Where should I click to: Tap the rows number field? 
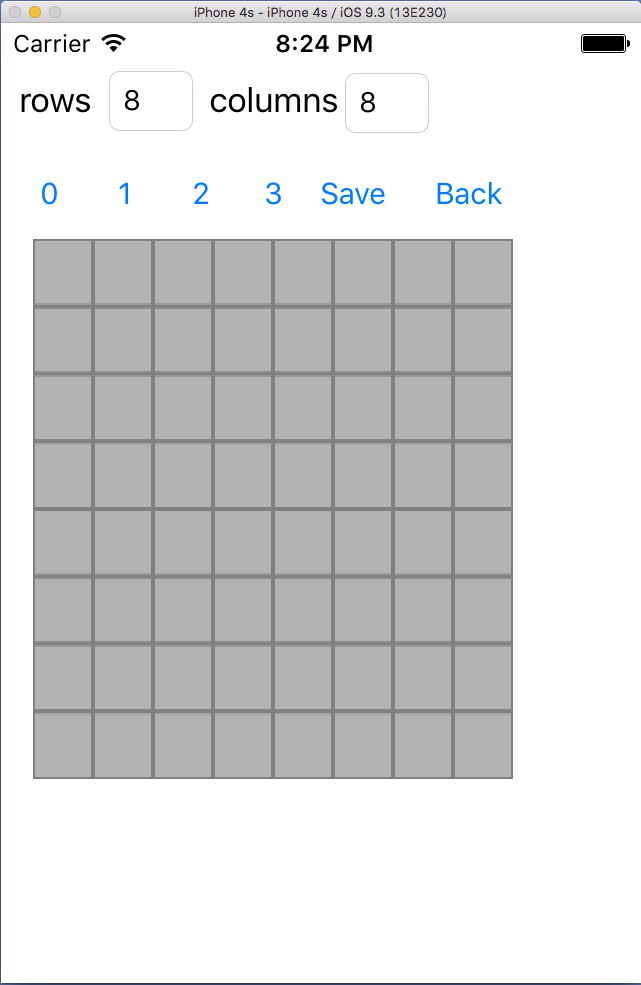pyautogui.click(x=150, y=101)
